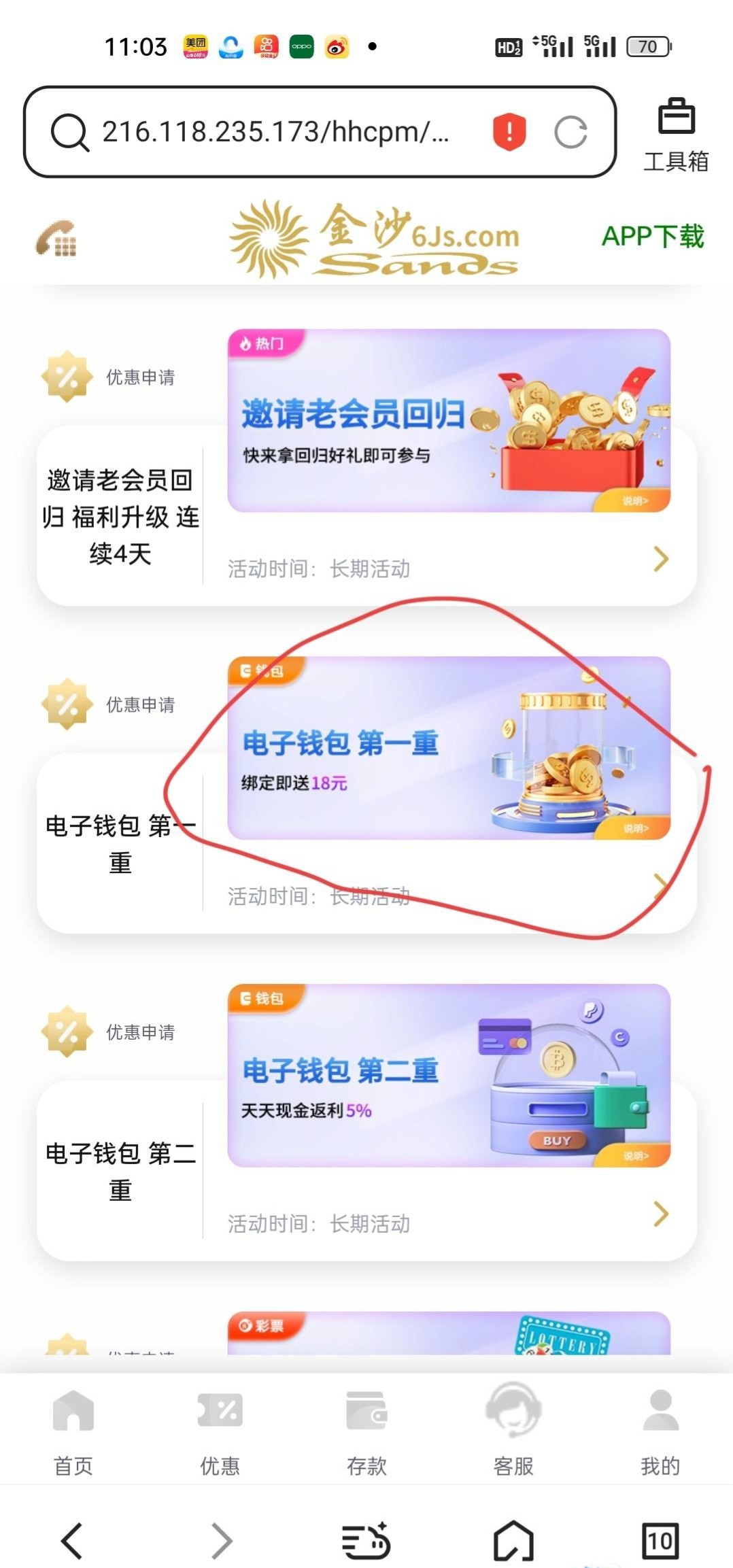Image resolution: width=733 pixels, height=1568 pixels.
Task: Open the browser home page
Action: (513, 1540)
